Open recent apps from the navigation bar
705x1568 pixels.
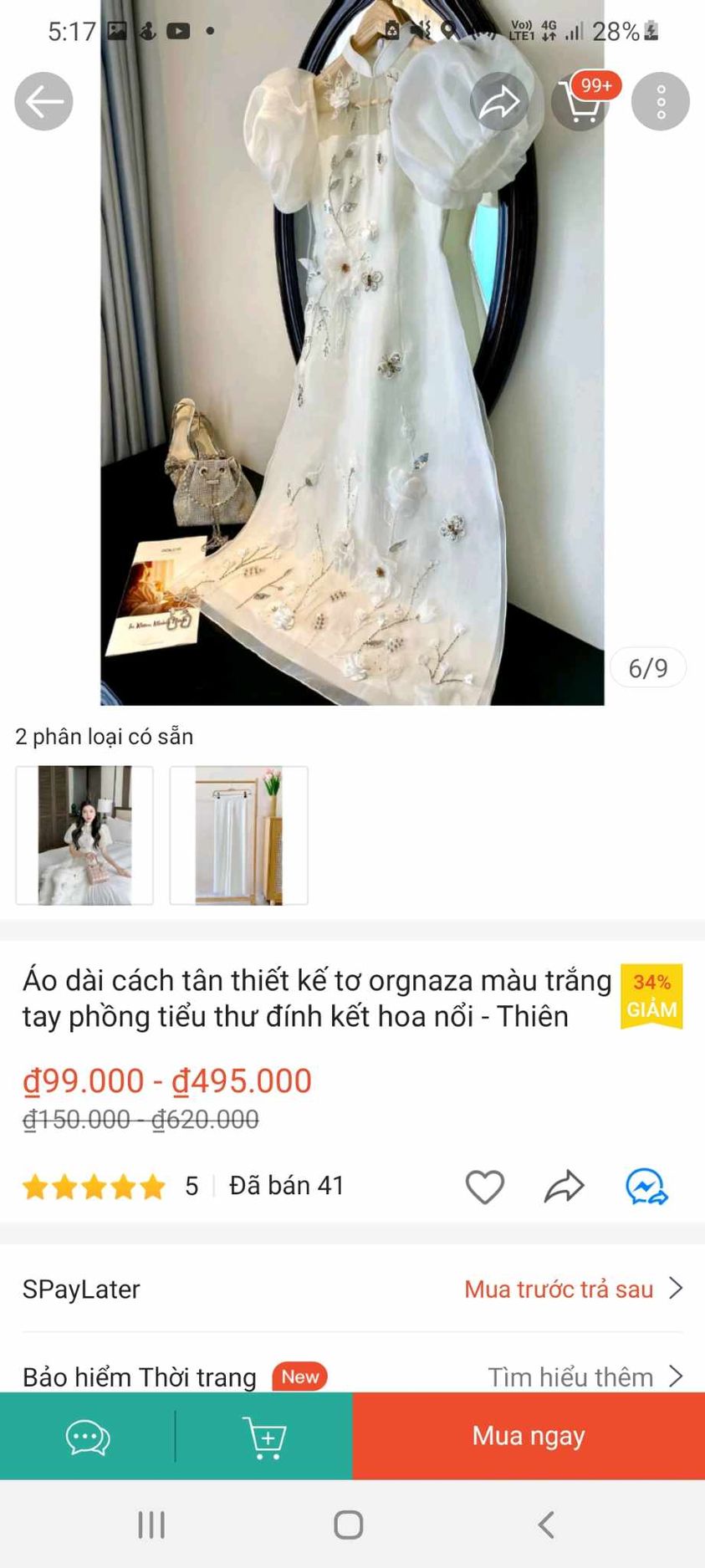point(151,1525)
